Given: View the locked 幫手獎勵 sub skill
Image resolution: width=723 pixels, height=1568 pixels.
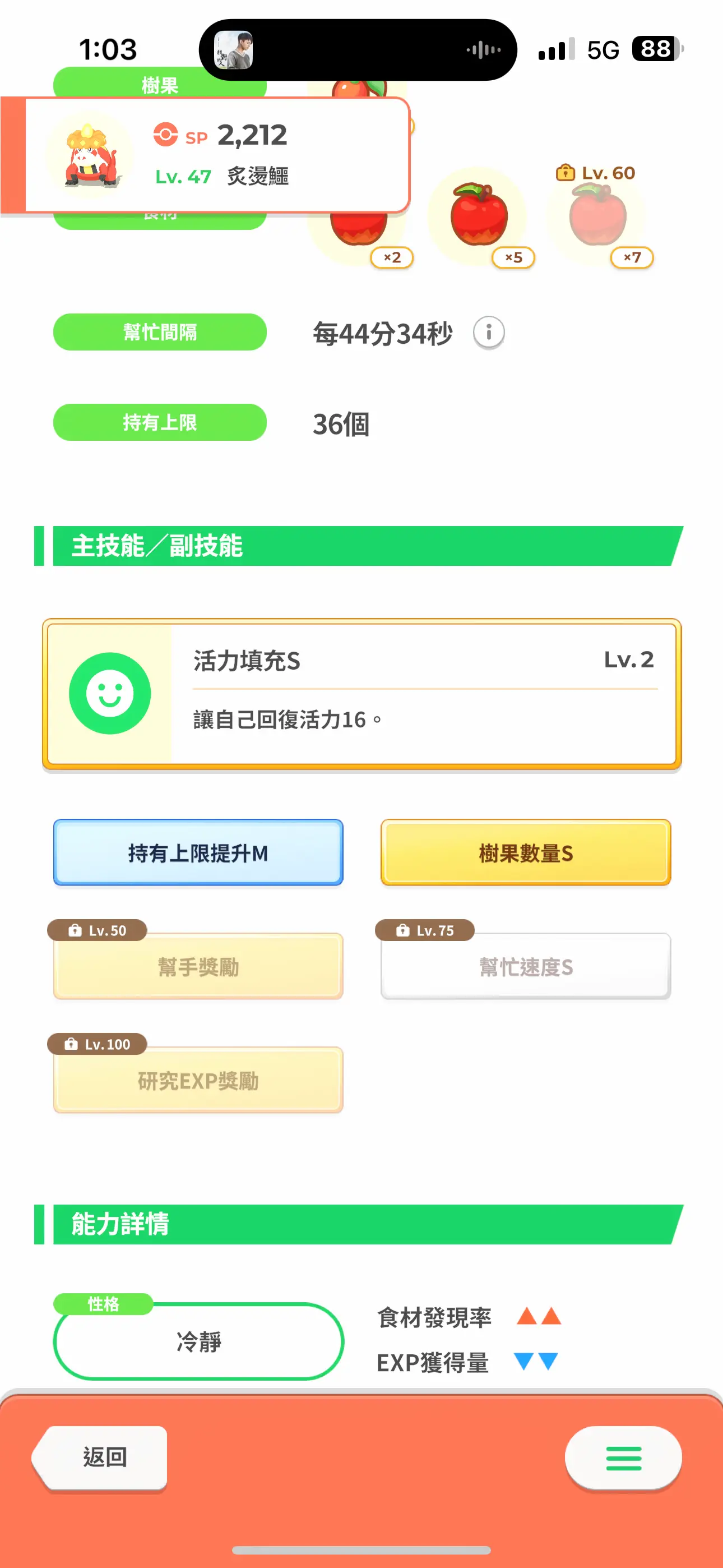Looking at the screenshot, I should 198,966.
